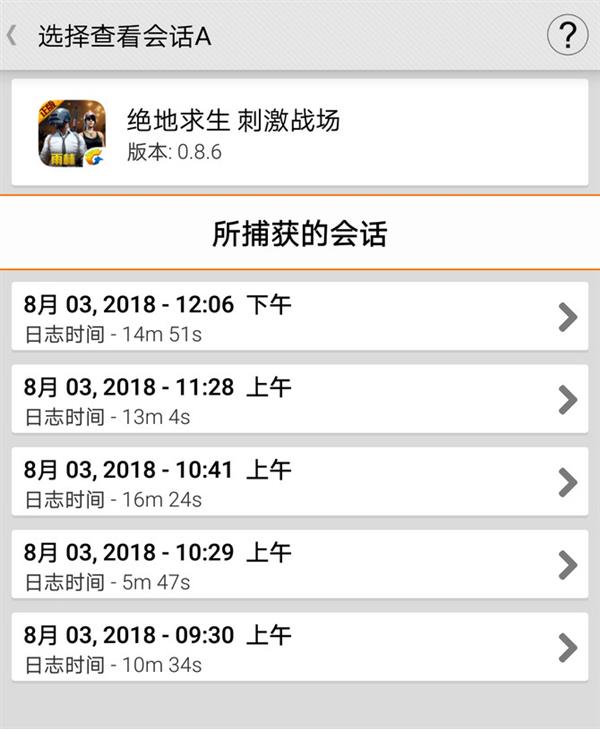This screenshot has height=729, width=600.
Task: Open the help question mark icon
Action: (567, 36)
